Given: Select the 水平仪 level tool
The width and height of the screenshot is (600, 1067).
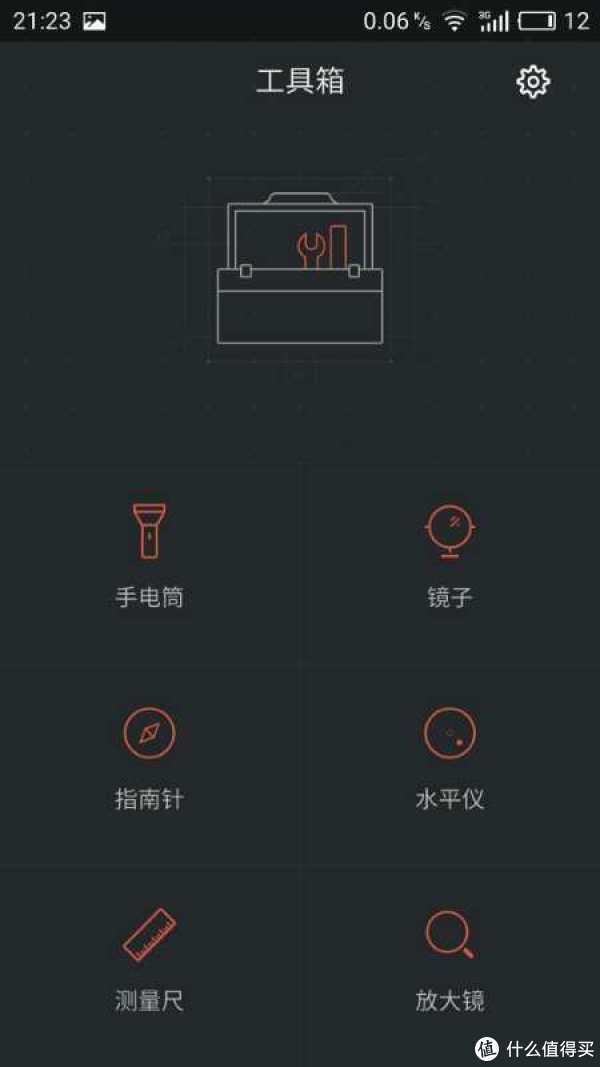Looking at the screenshot, I should pos(449,755).
